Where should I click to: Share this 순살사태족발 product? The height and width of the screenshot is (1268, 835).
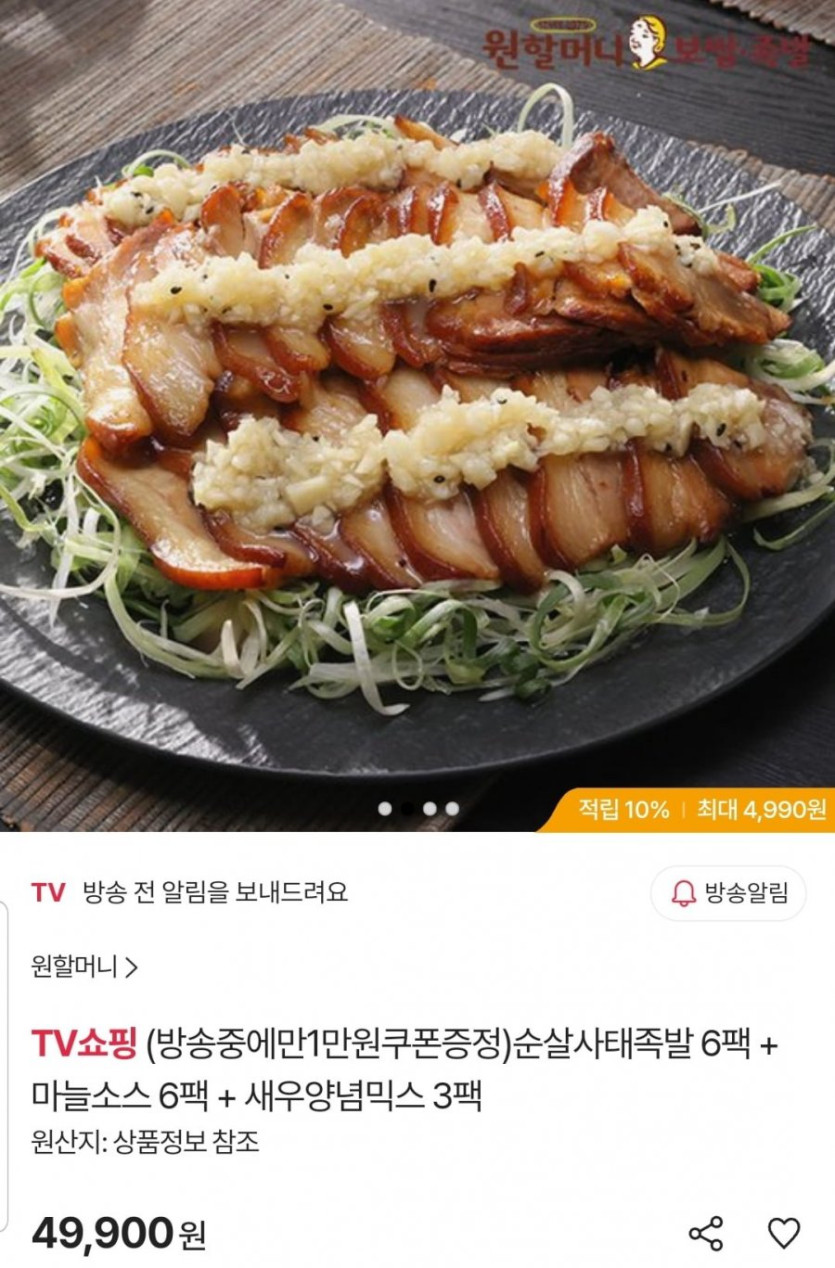[706, 1232]
